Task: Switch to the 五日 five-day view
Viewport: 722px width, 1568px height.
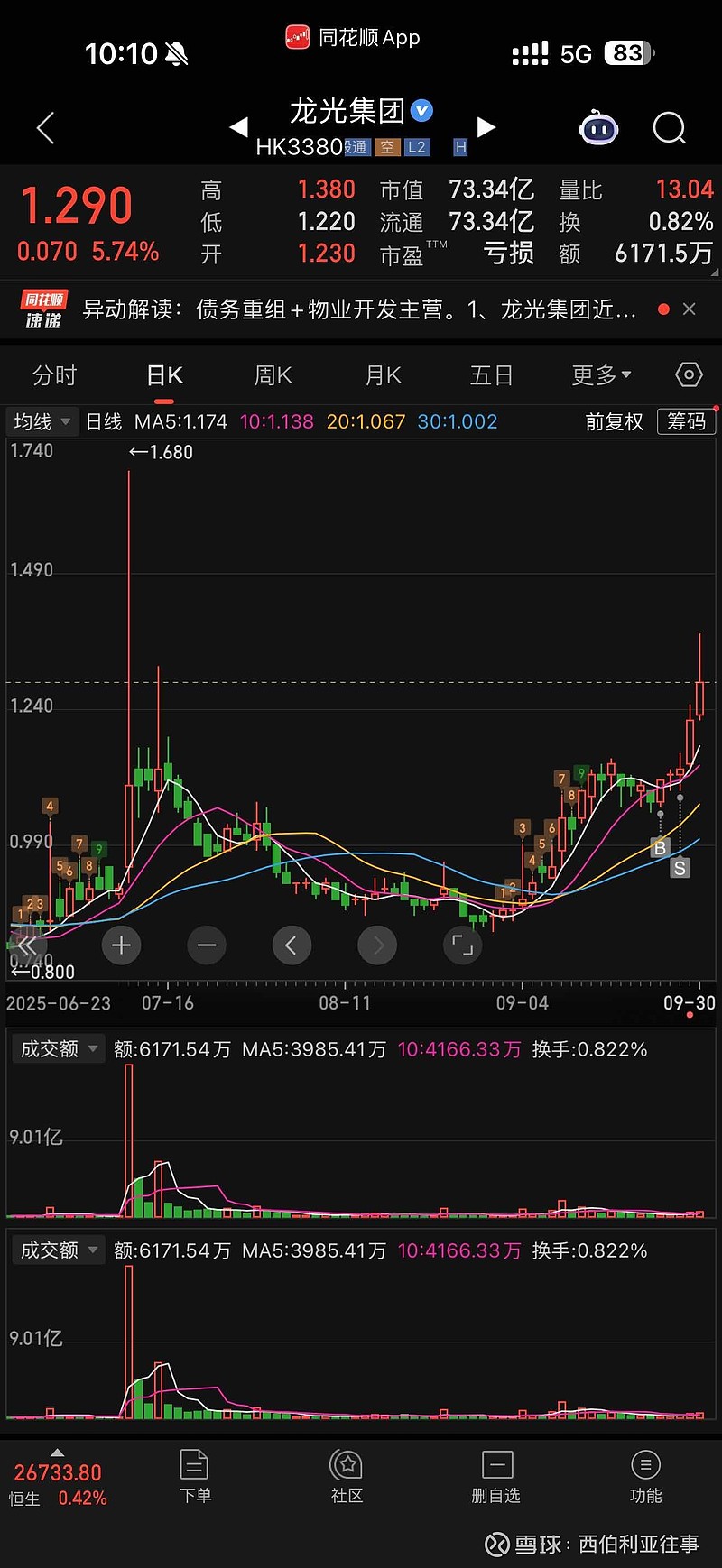Action: 492,375
